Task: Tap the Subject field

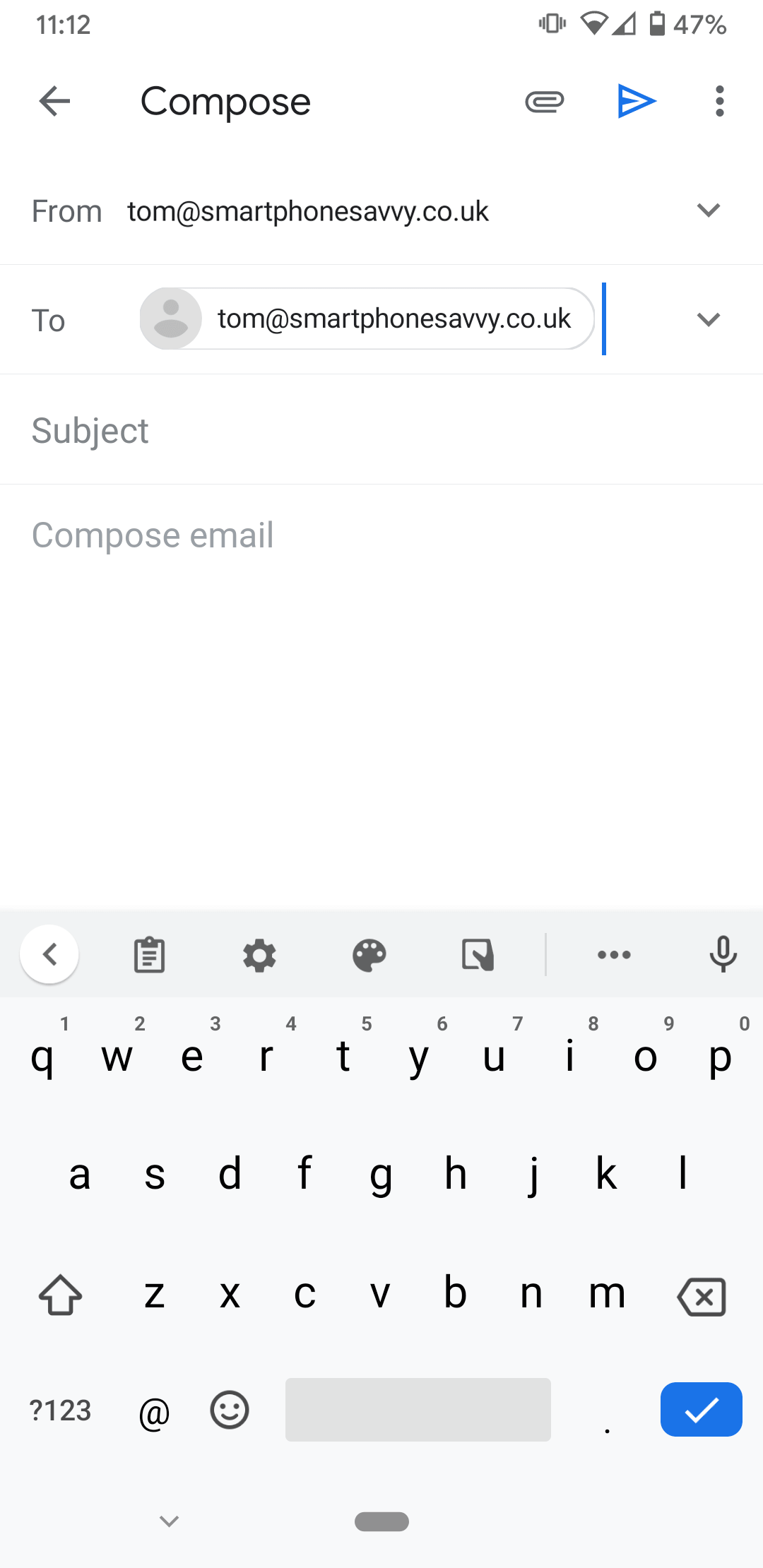Action: [x=381, y=431]
